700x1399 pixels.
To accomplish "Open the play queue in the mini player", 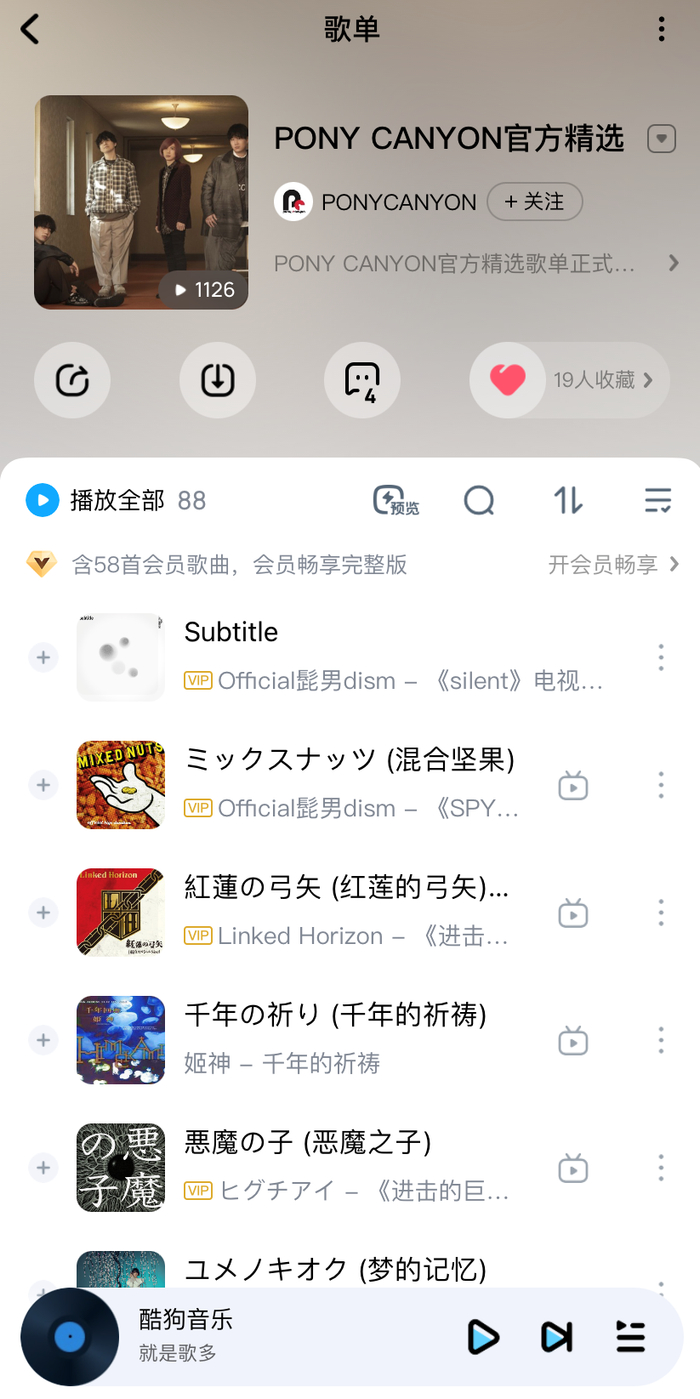I will pos(630,1337).
